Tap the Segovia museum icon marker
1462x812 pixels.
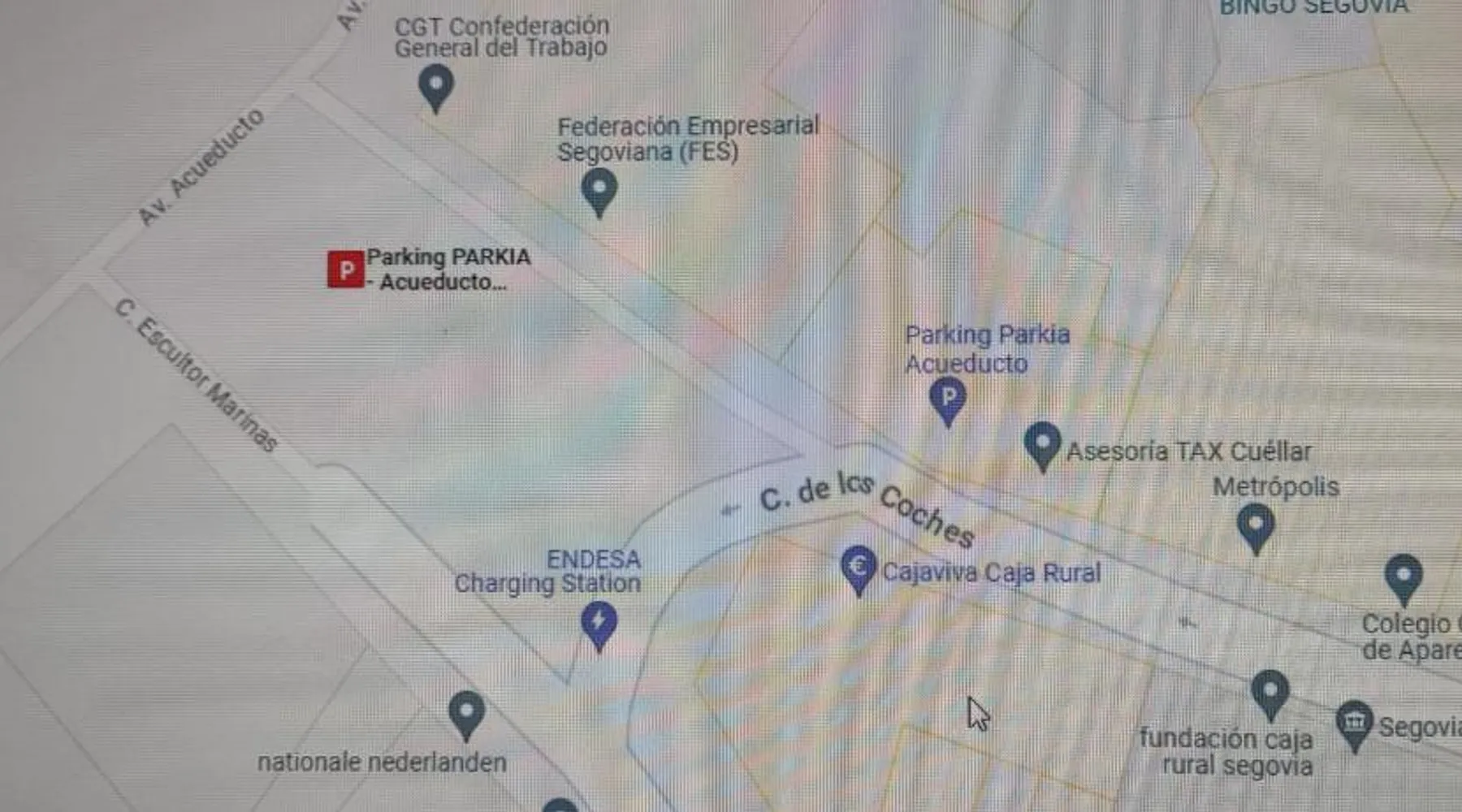click(1354, 723)
